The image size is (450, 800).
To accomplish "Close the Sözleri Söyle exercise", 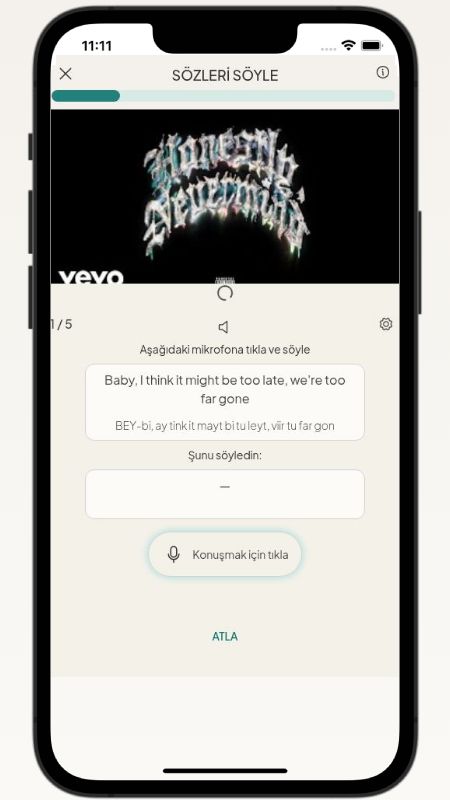I will (65, 74).
